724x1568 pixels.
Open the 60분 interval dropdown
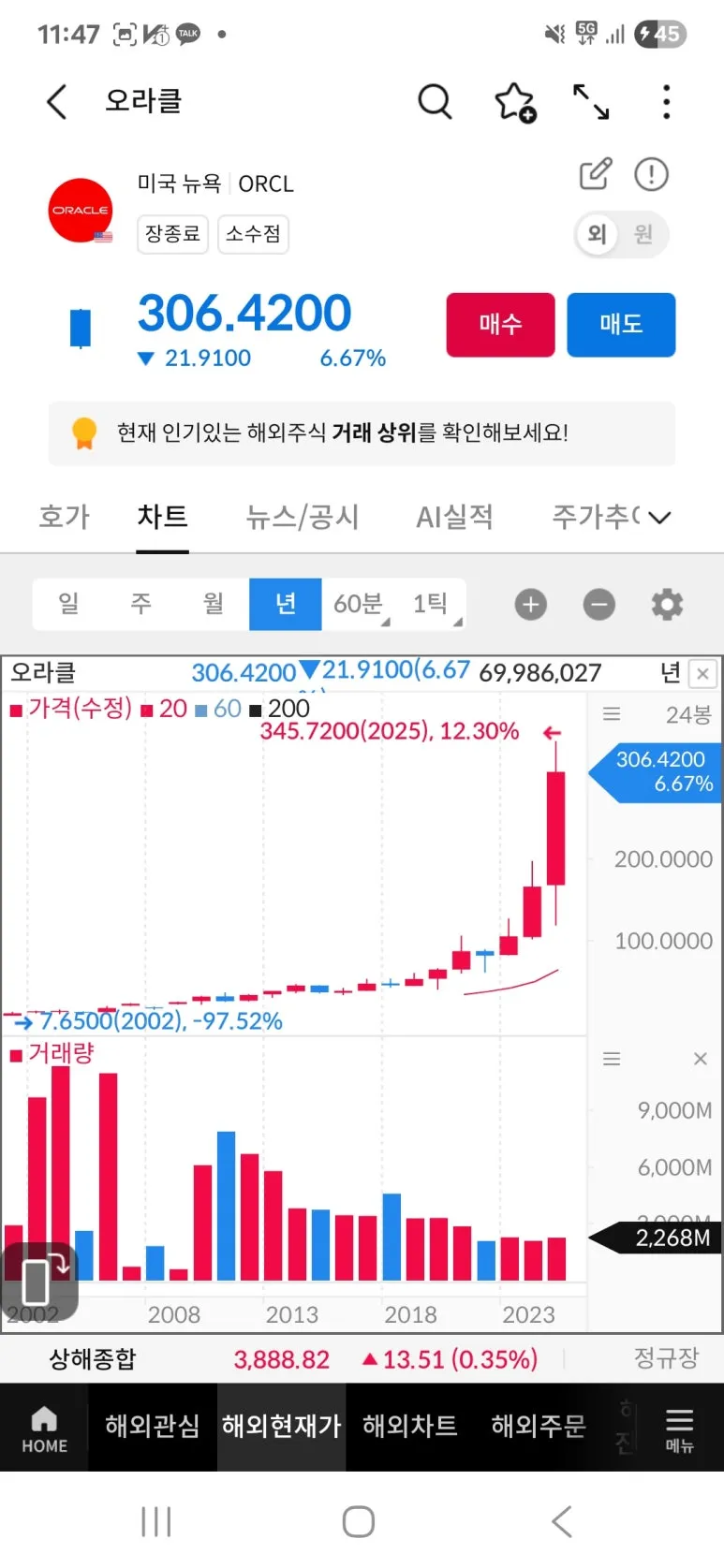pyautogui.click(x=359, y=604)
